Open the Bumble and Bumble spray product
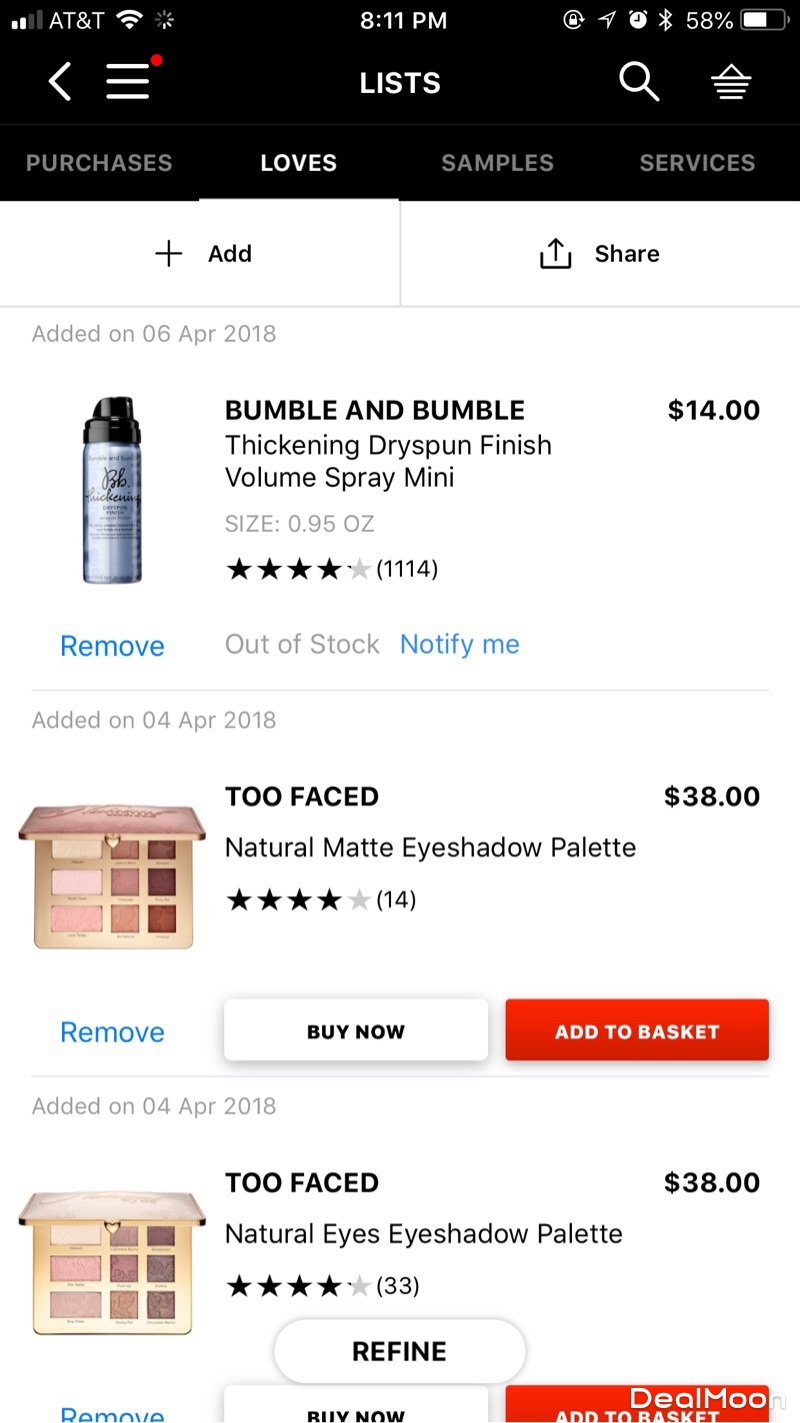800x1423 pixels. coord(388,460)
